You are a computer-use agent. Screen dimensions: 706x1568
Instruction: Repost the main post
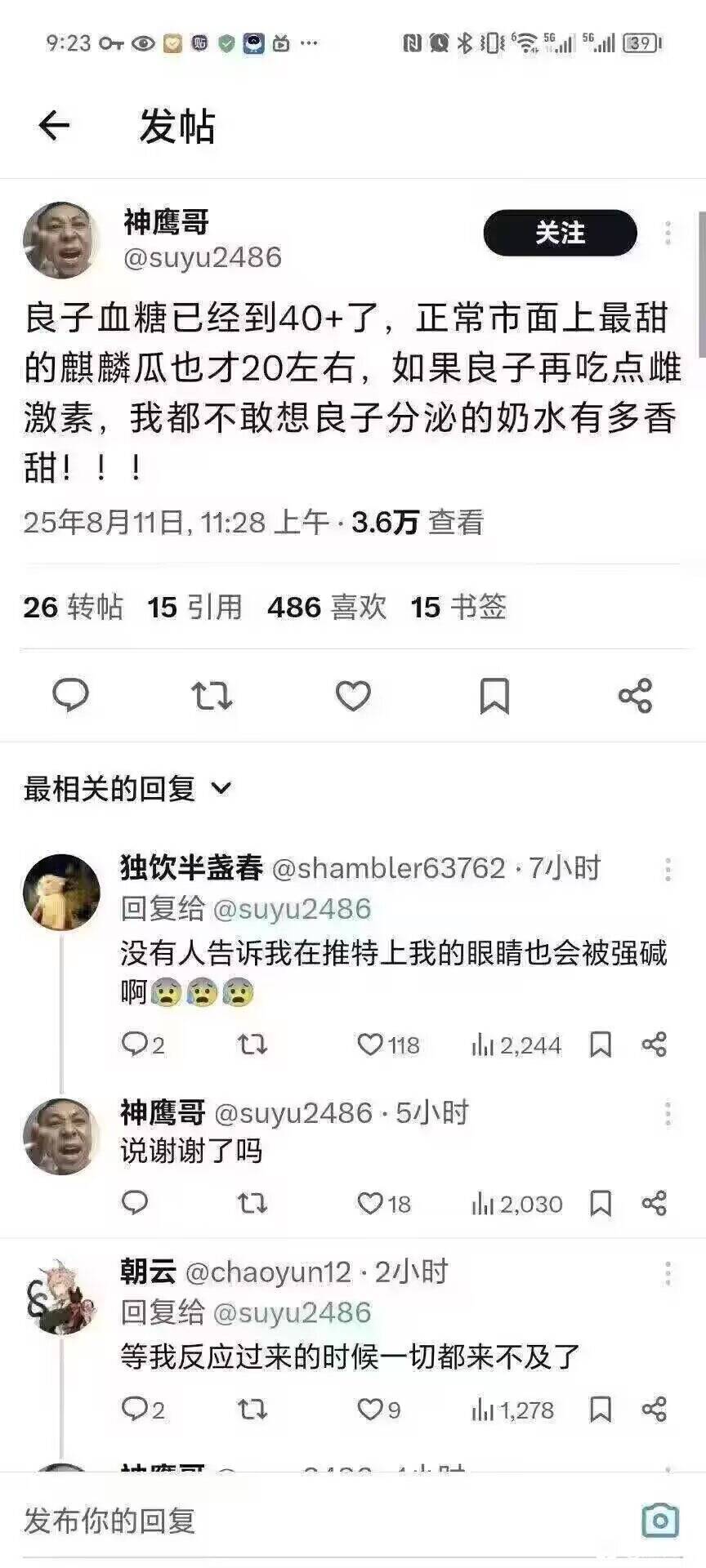(212, 696)
